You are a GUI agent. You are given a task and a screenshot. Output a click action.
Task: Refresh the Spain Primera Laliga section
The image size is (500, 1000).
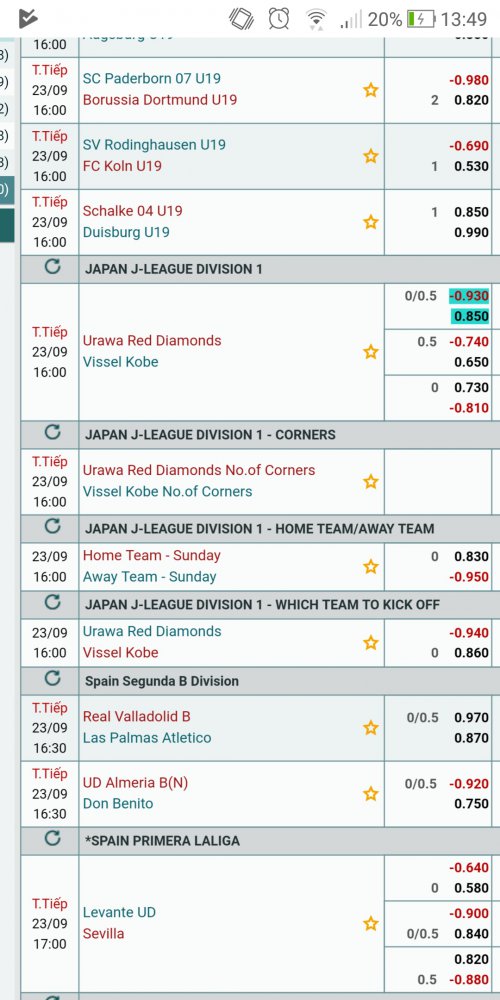click(52, 839)
